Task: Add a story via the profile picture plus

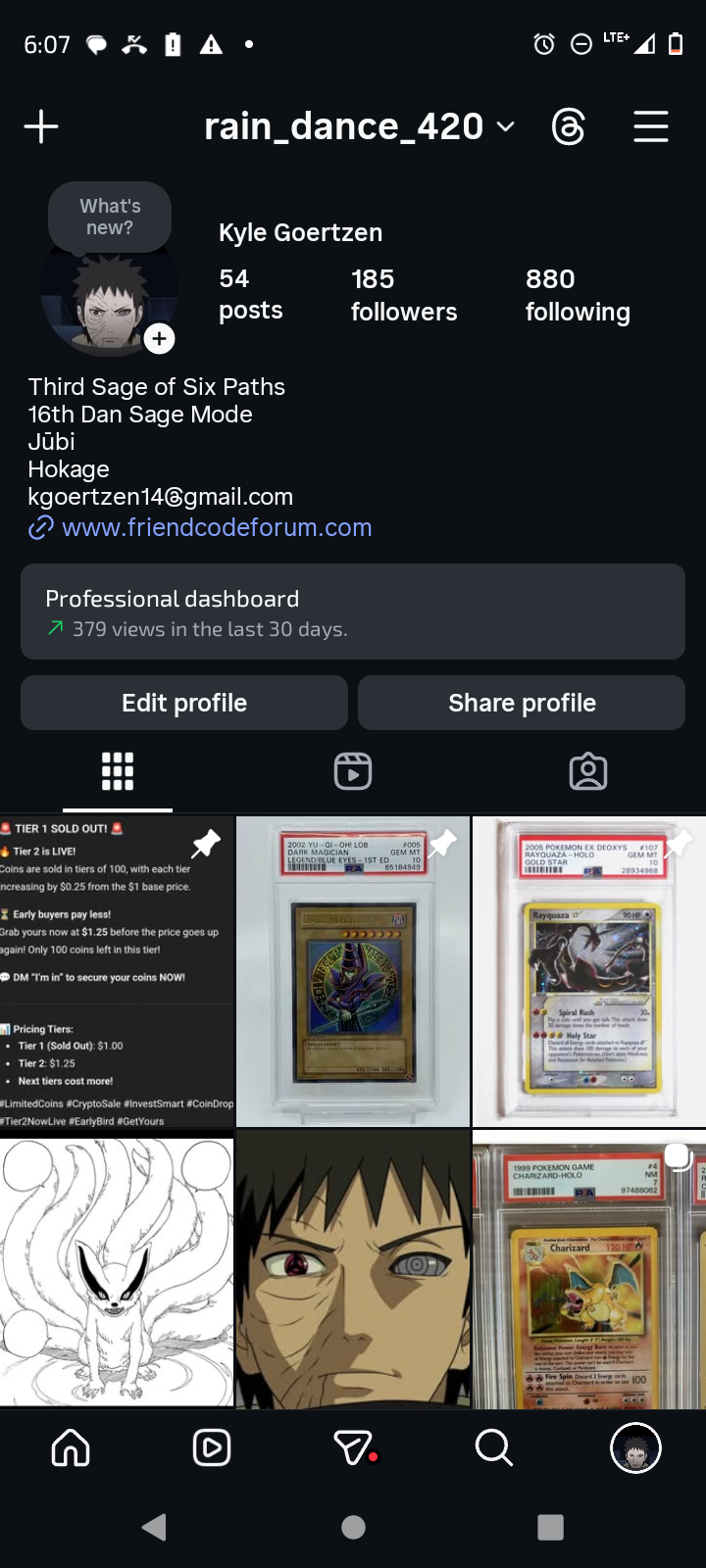Action: (x=159, y=339)
